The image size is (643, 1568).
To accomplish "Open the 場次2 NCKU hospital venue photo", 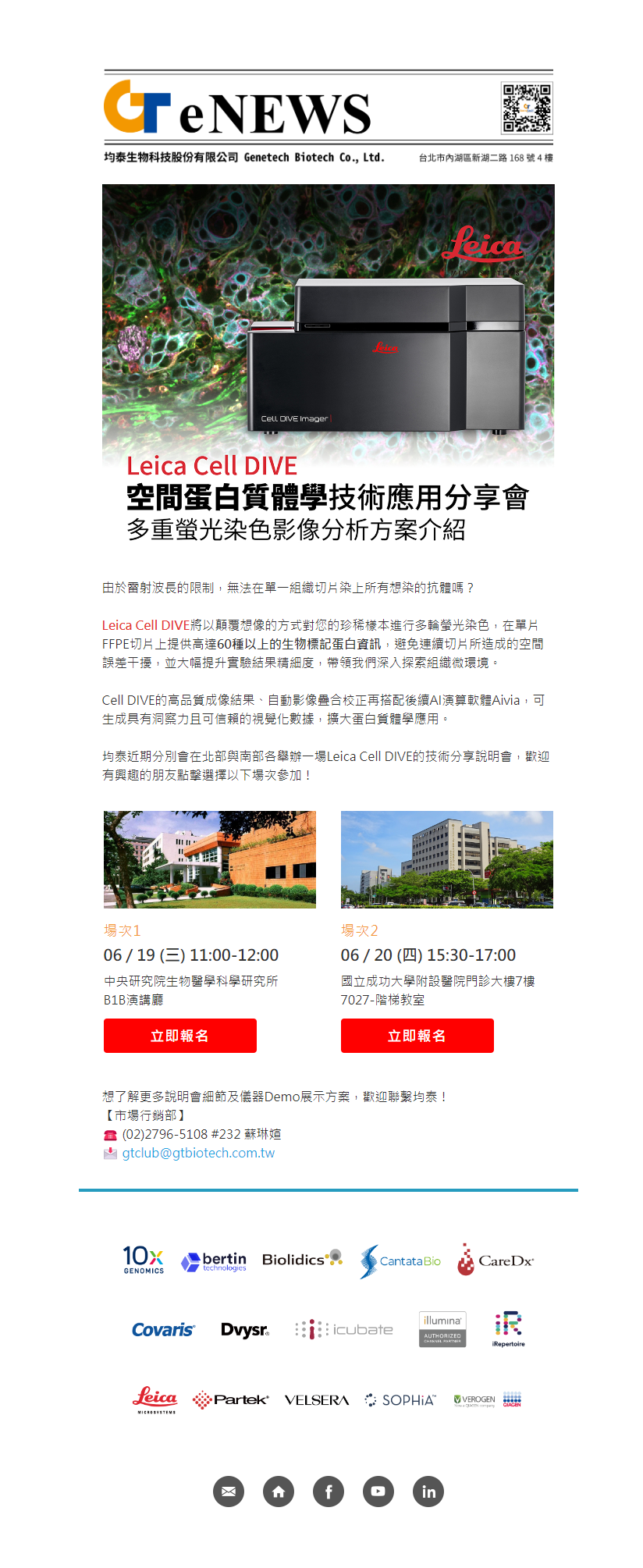I will tap(446, 859).
